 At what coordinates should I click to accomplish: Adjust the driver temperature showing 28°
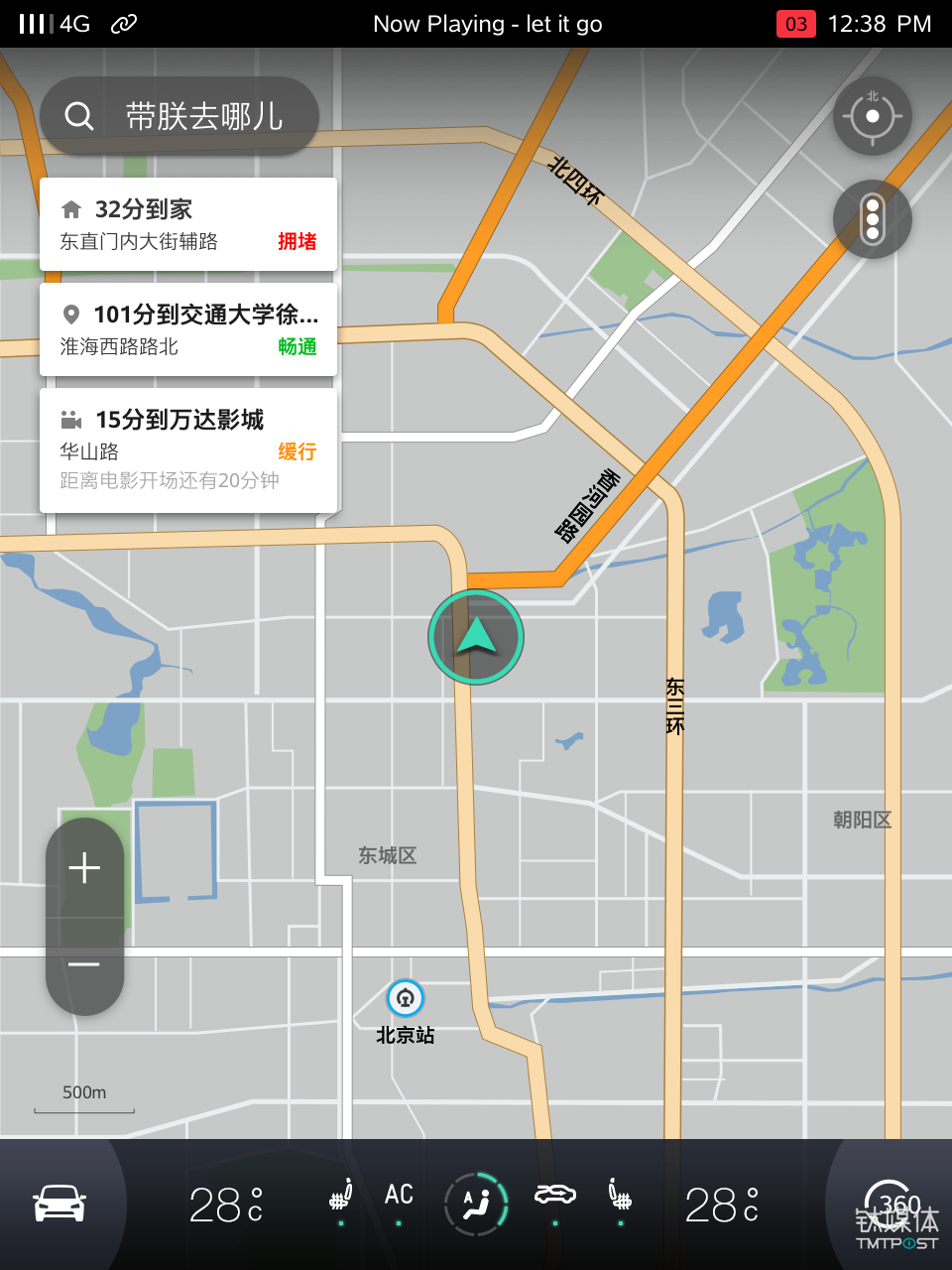(225, 1202)
